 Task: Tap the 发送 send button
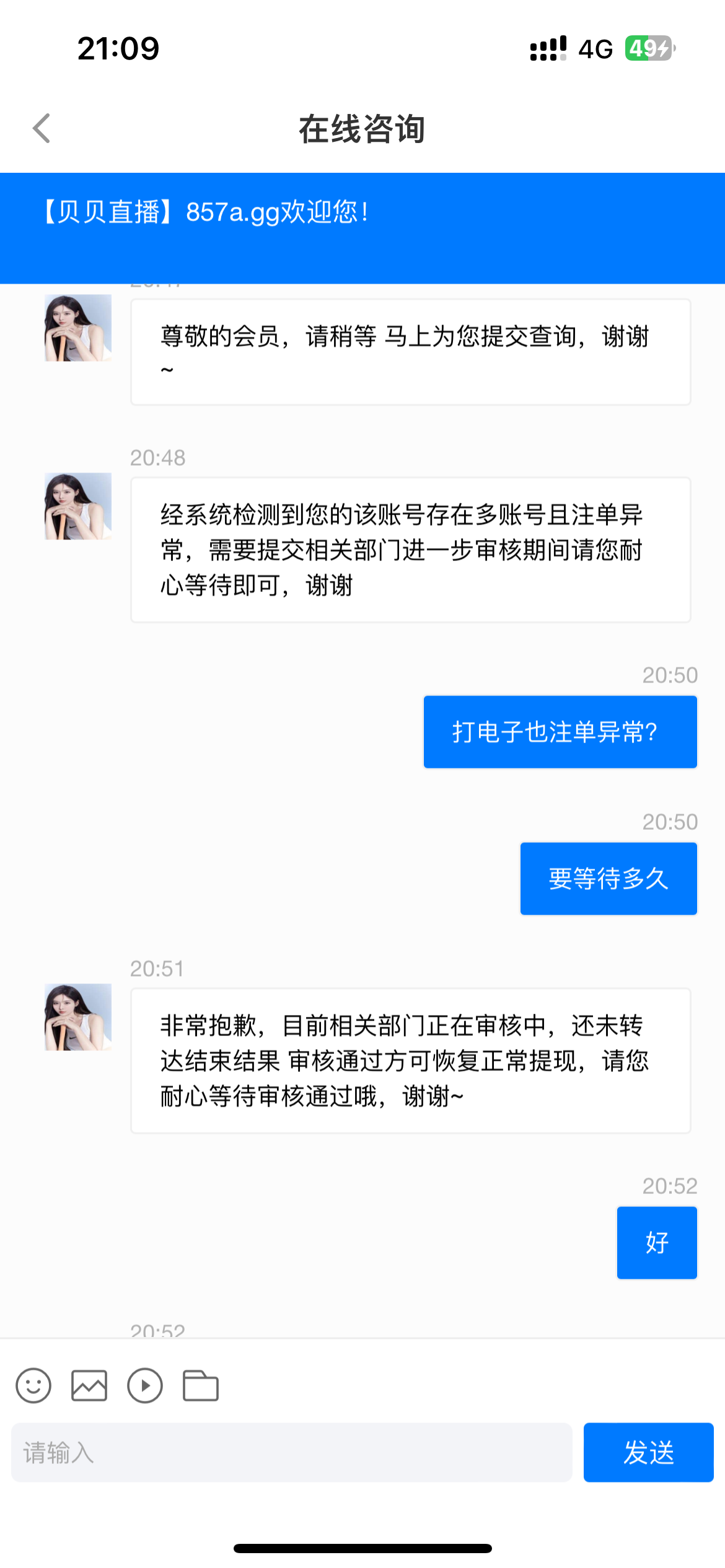(x=648, y=1452)
